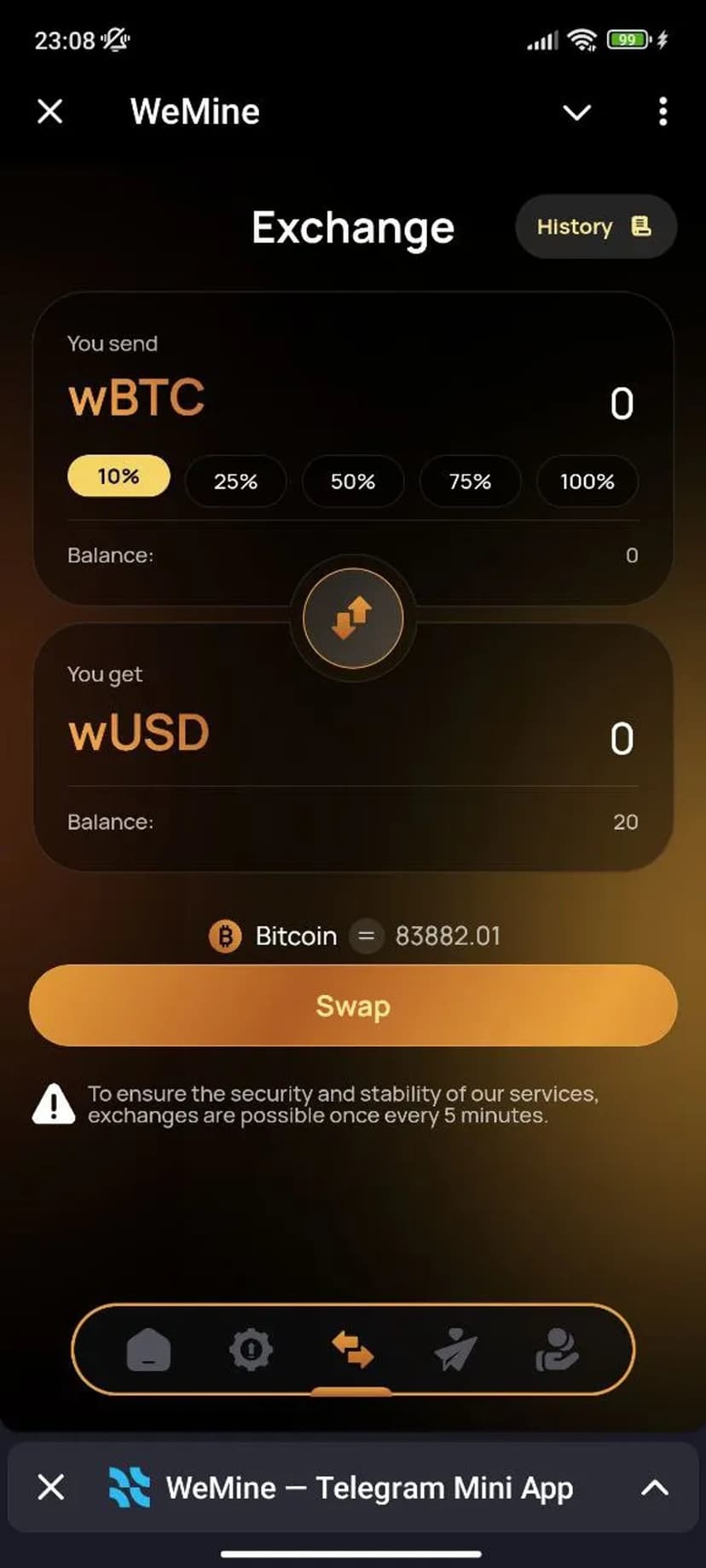Open the three-dot overflow menu
The width and height of the screenshot is (706, 1568).
click(x=663, y=112)
